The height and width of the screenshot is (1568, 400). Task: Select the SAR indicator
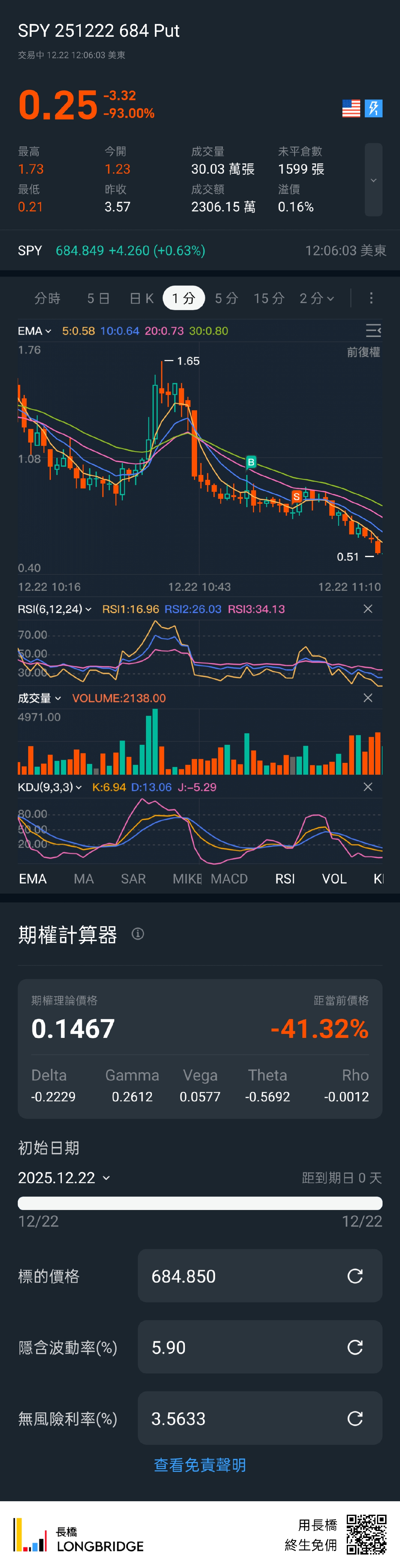[x=133, y=879]
